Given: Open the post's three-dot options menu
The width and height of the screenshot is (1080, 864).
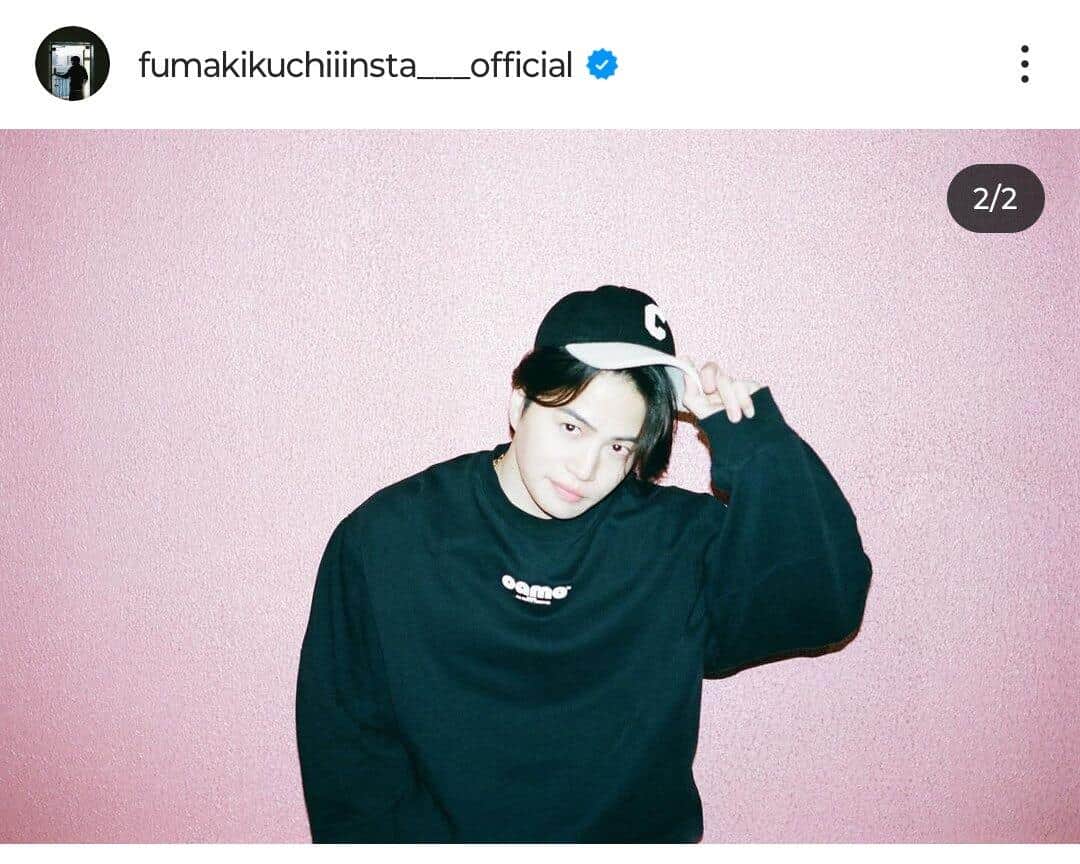Looking at the screenshot, I should pyautogui.click(x=1024, y=64).
